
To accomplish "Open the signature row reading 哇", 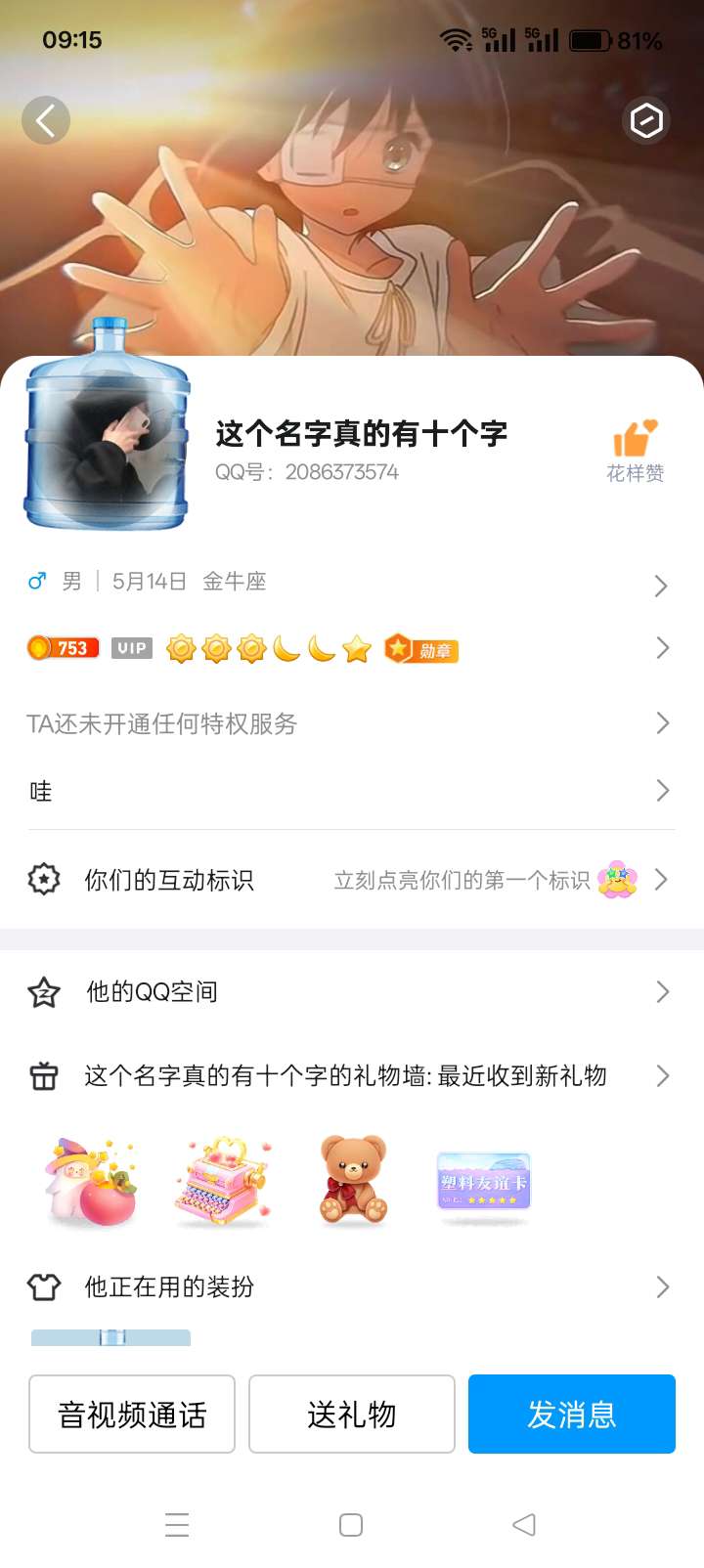I will pyautogui.click(x=350, y=791).
